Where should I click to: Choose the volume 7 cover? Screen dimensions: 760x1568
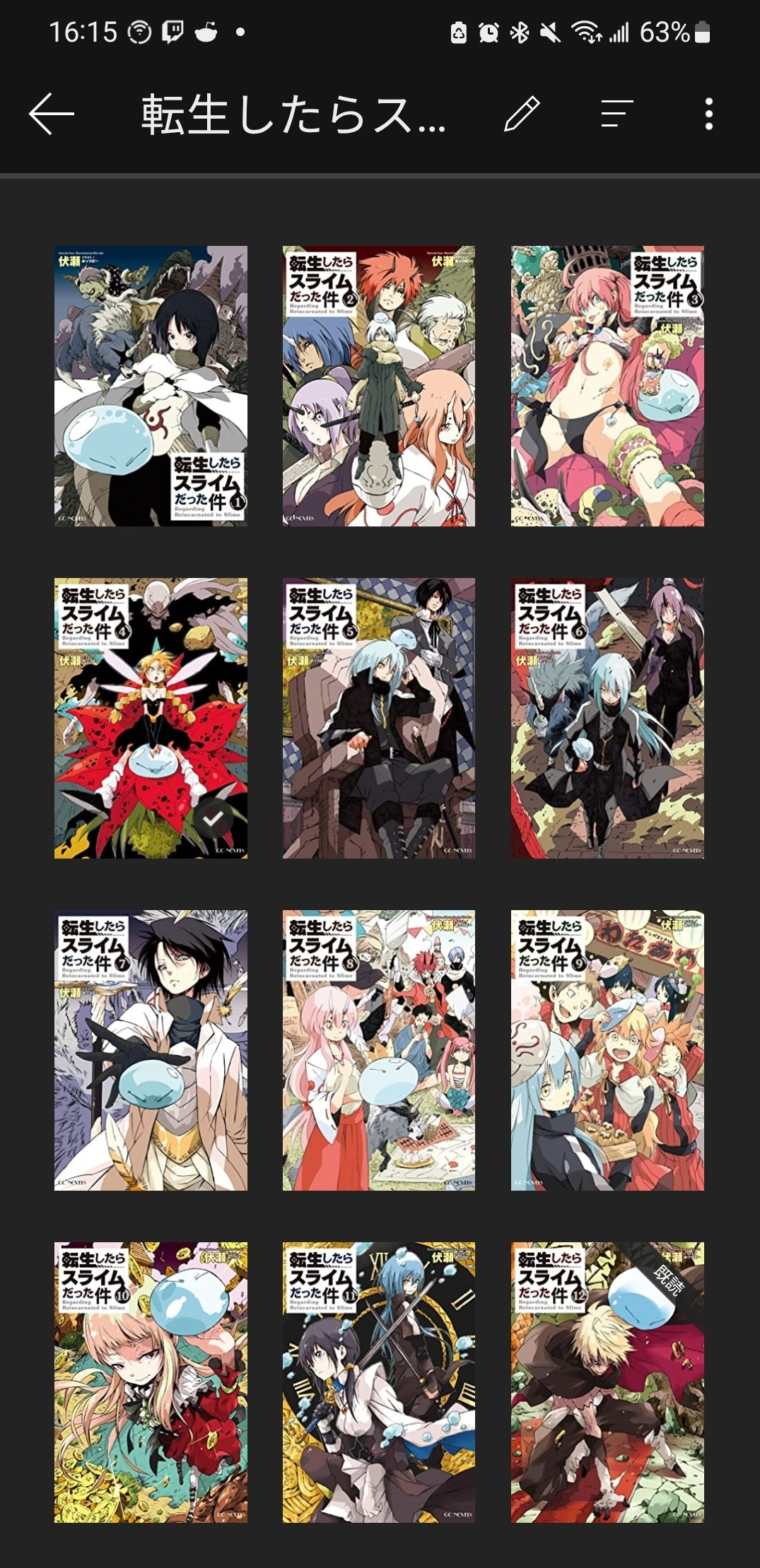pyautogui.click(x=151, y=1050)
